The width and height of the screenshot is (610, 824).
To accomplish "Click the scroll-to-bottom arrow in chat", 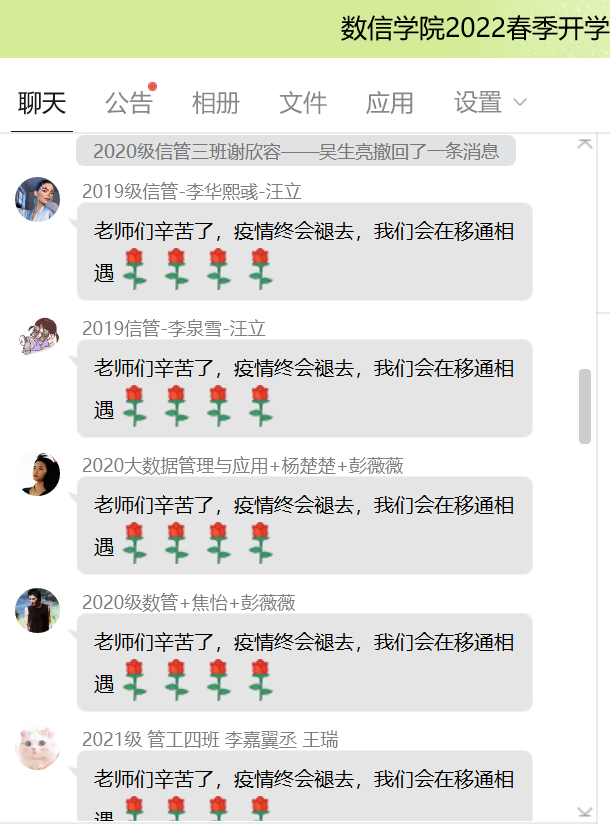I will [585, 812].
